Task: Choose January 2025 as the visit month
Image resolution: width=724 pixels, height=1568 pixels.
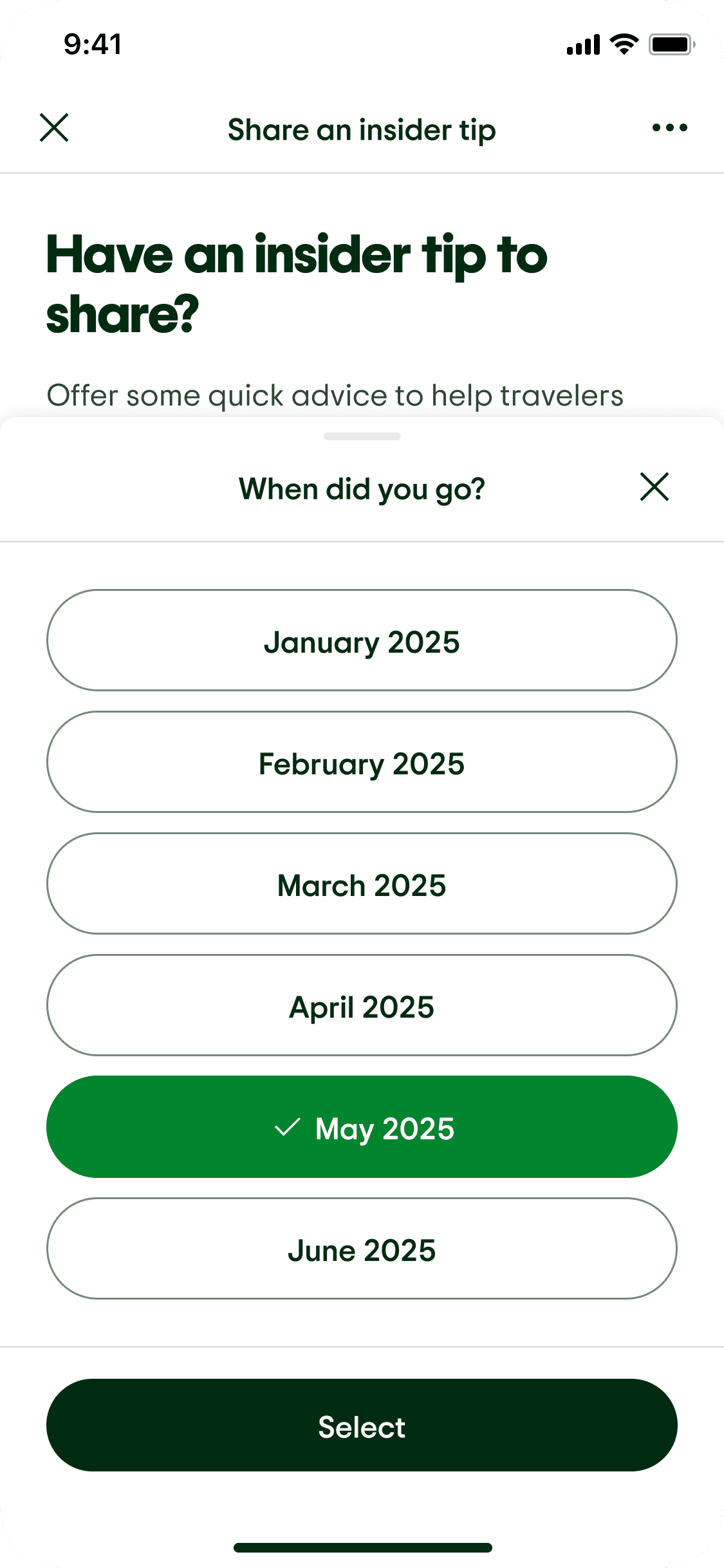Action: pyautogui.click(x=362, y=640)
